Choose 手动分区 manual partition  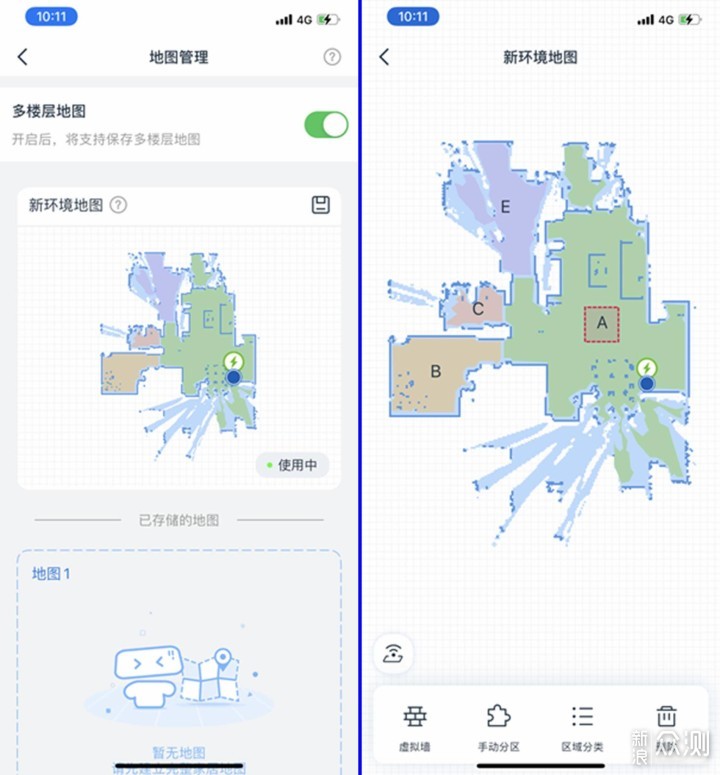[x=498, y=727]
